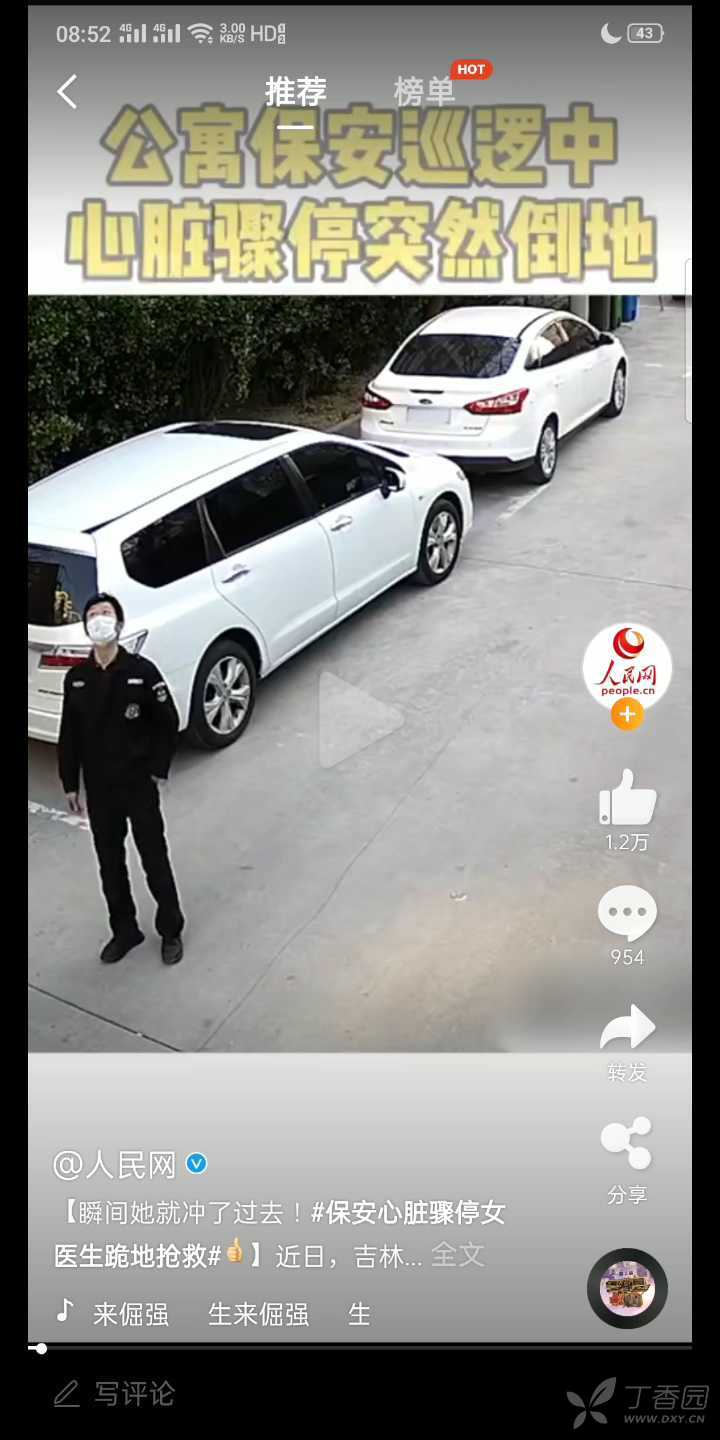Seek using the video progress bar

(360, 1348)
